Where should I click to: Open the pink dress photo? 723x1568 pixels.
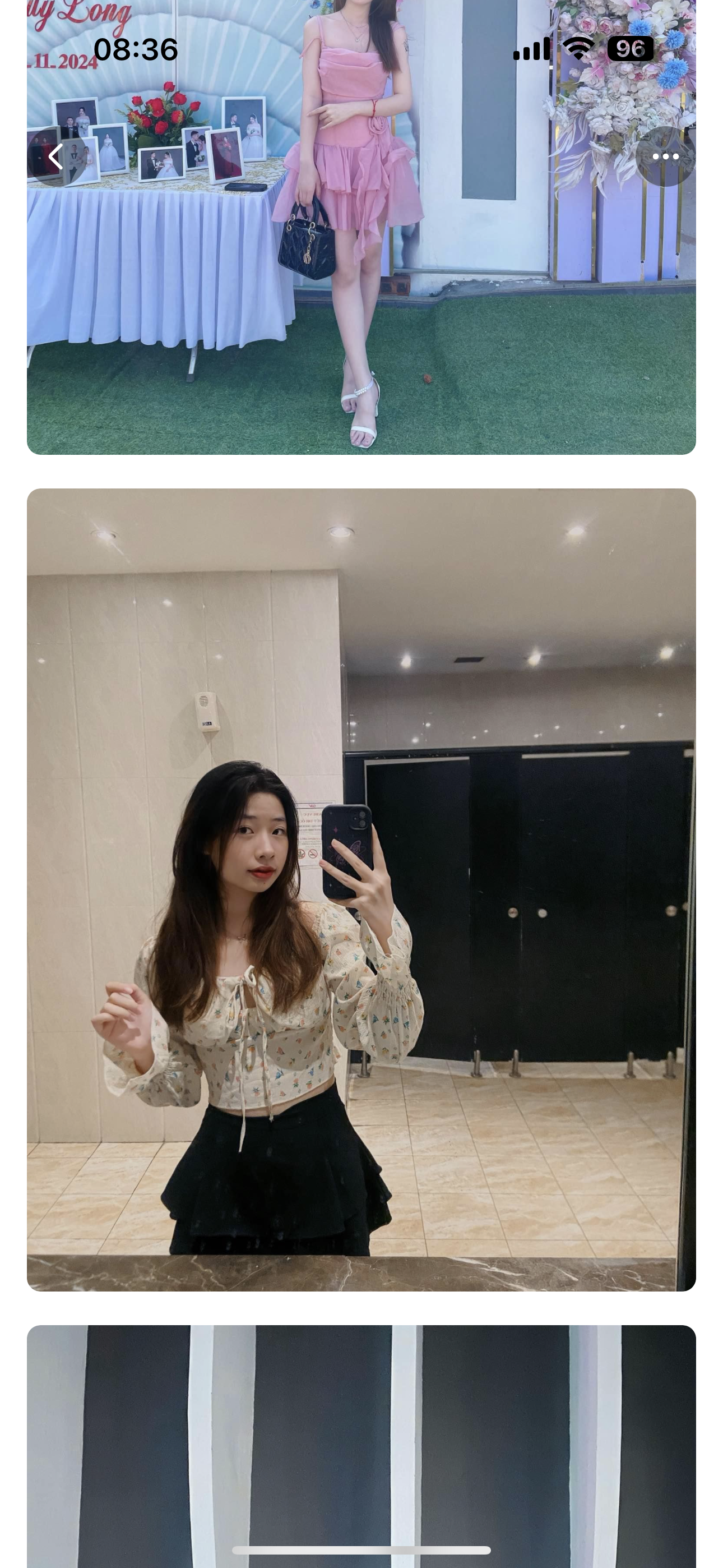[x=361, y=292]
